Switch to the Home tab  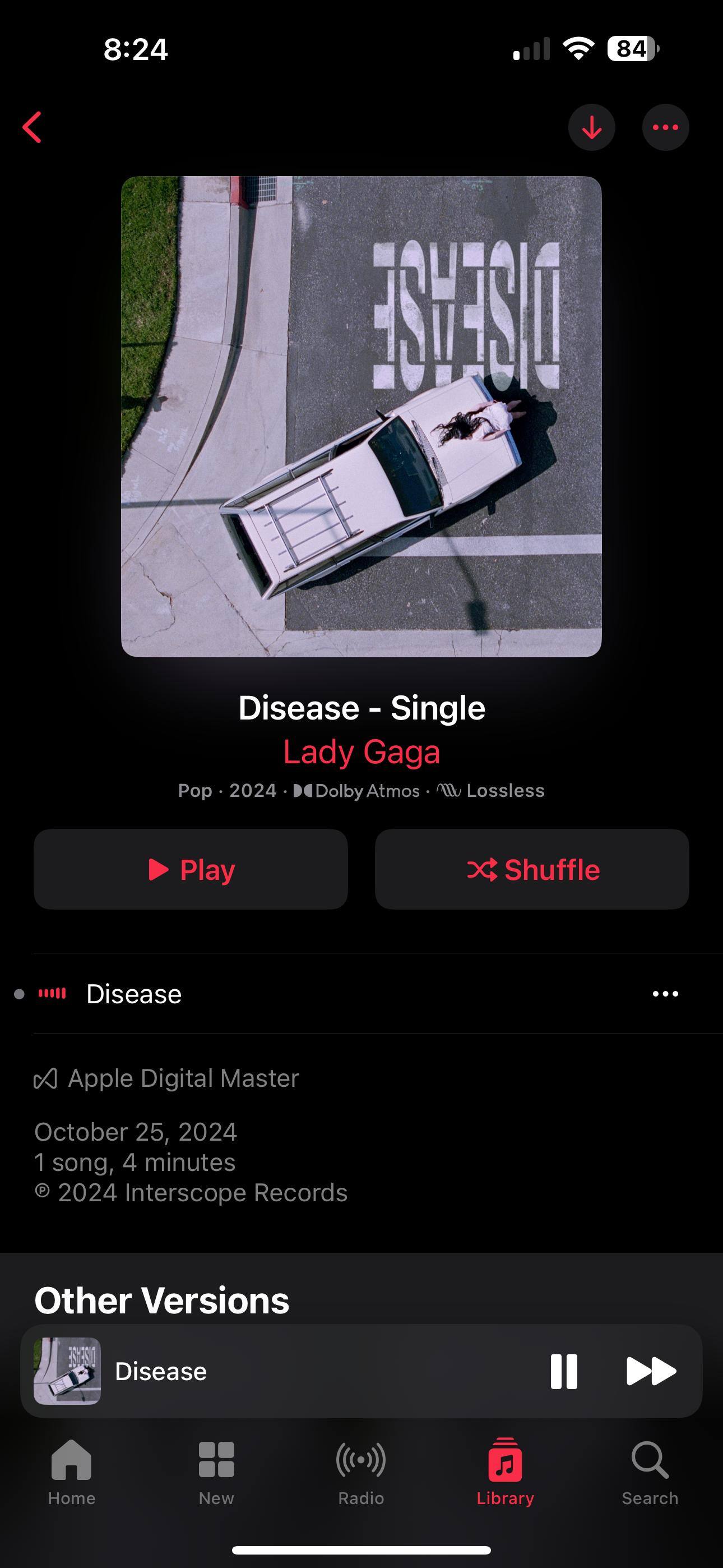click(72, 1471)
